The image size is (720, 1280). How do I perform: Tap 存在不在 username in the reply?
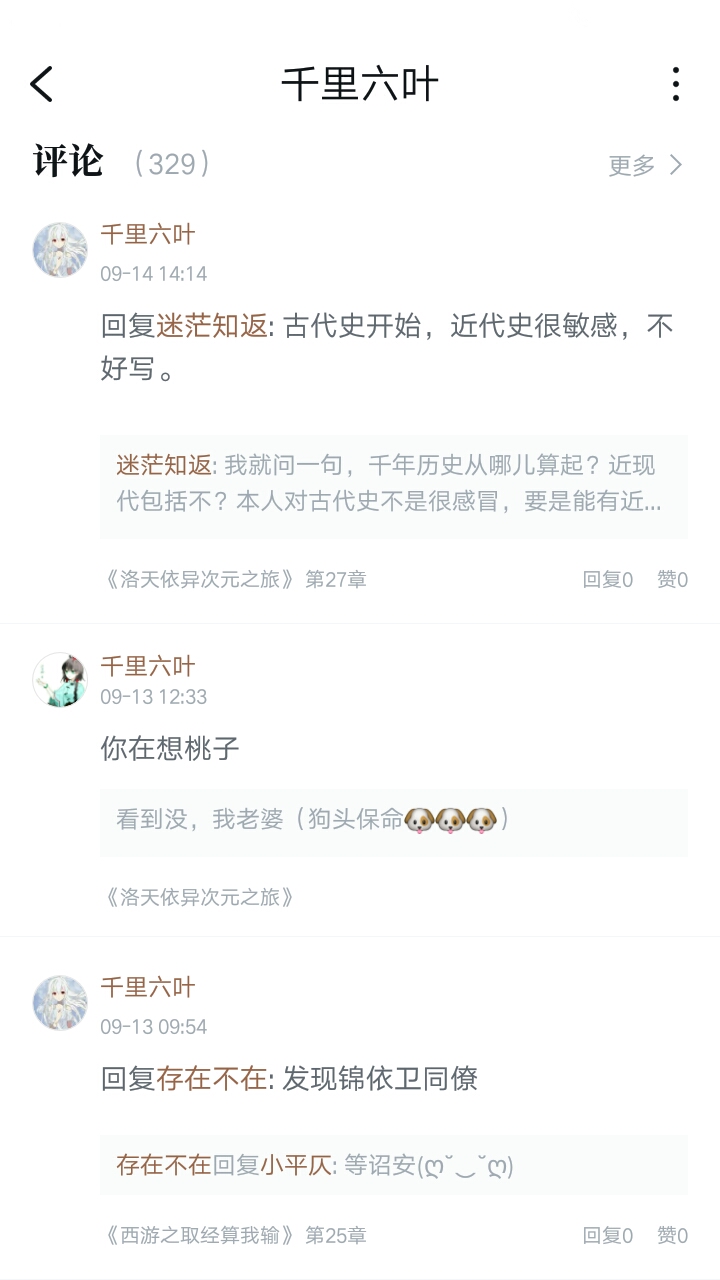[x=212, y=1079]
